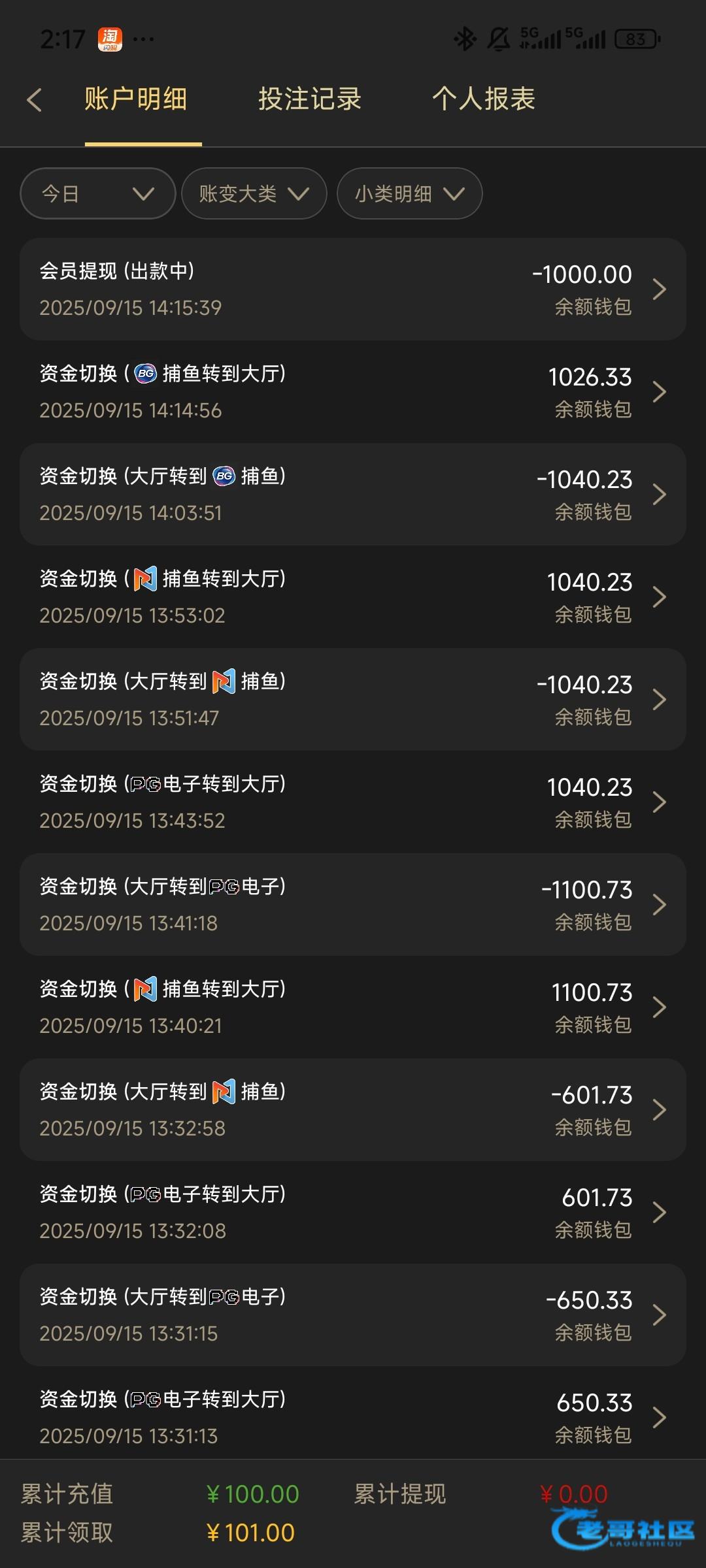Expand the 小类明细 filter dropdown
The height and width of the screenshot is (1568, 706).
(x=410, y=193)
